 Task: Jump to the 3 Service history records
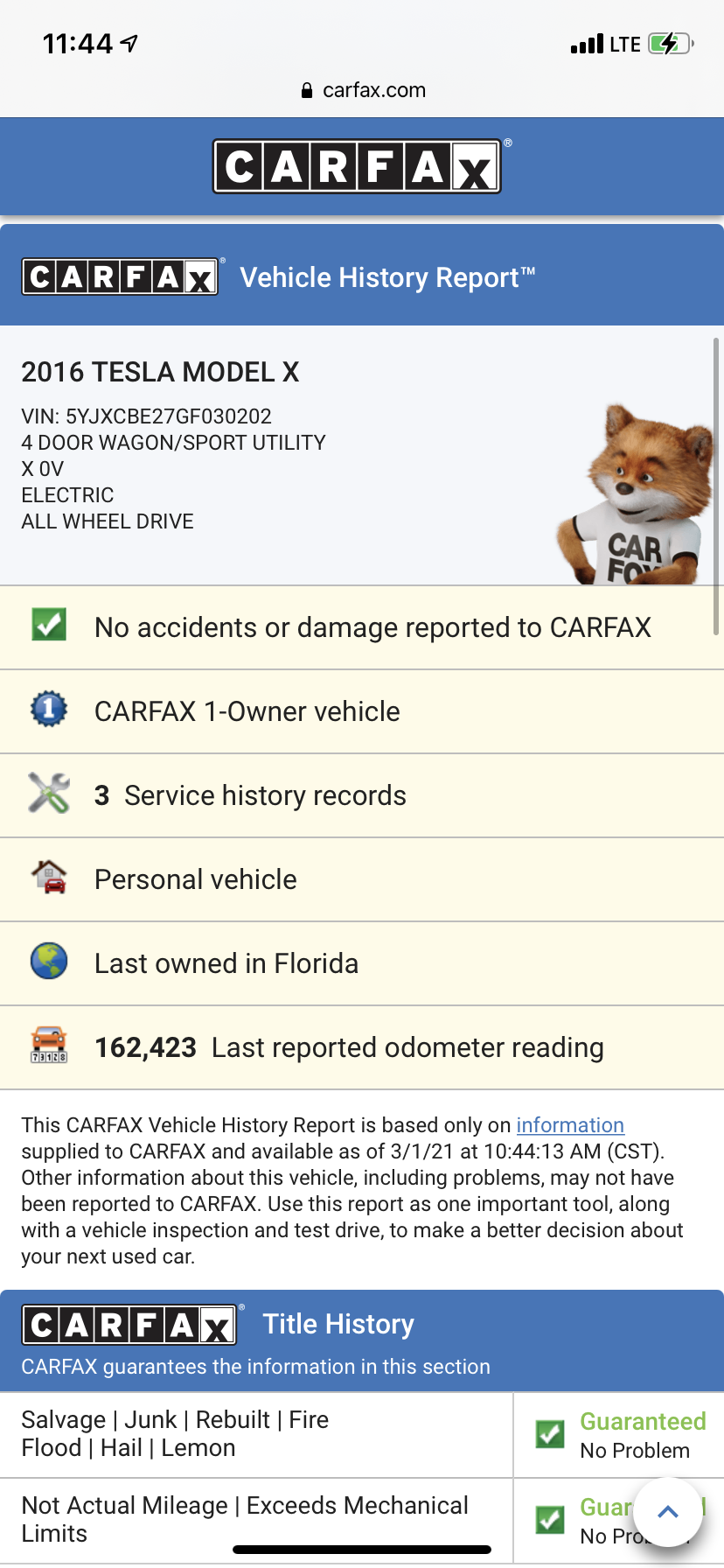pyautogui.click(x=250, y=795)
